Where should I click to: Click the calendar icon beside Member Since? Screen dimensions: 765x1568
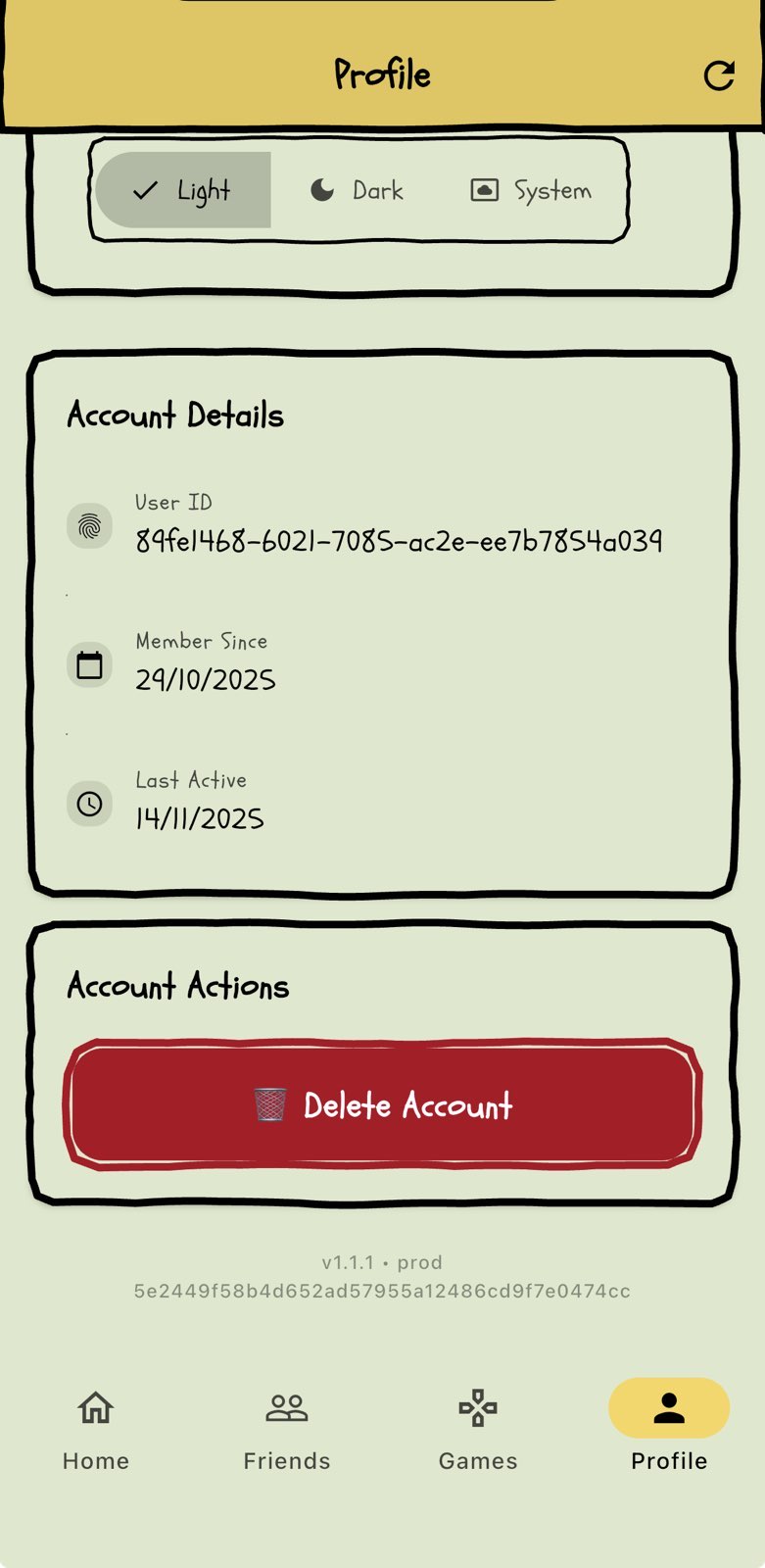89,664
